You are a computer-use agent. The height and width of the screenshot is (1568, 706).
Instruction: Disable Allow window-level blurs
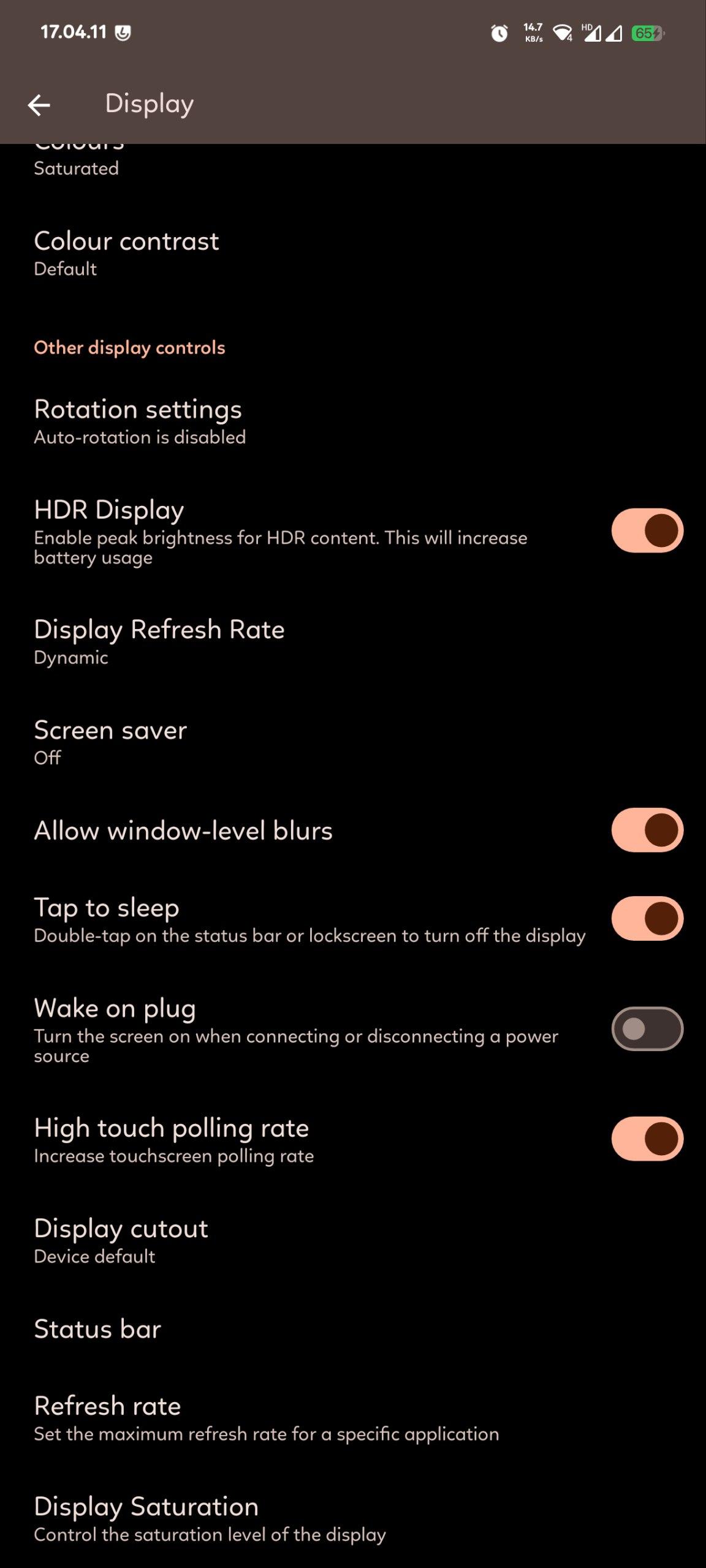(647, 830)
